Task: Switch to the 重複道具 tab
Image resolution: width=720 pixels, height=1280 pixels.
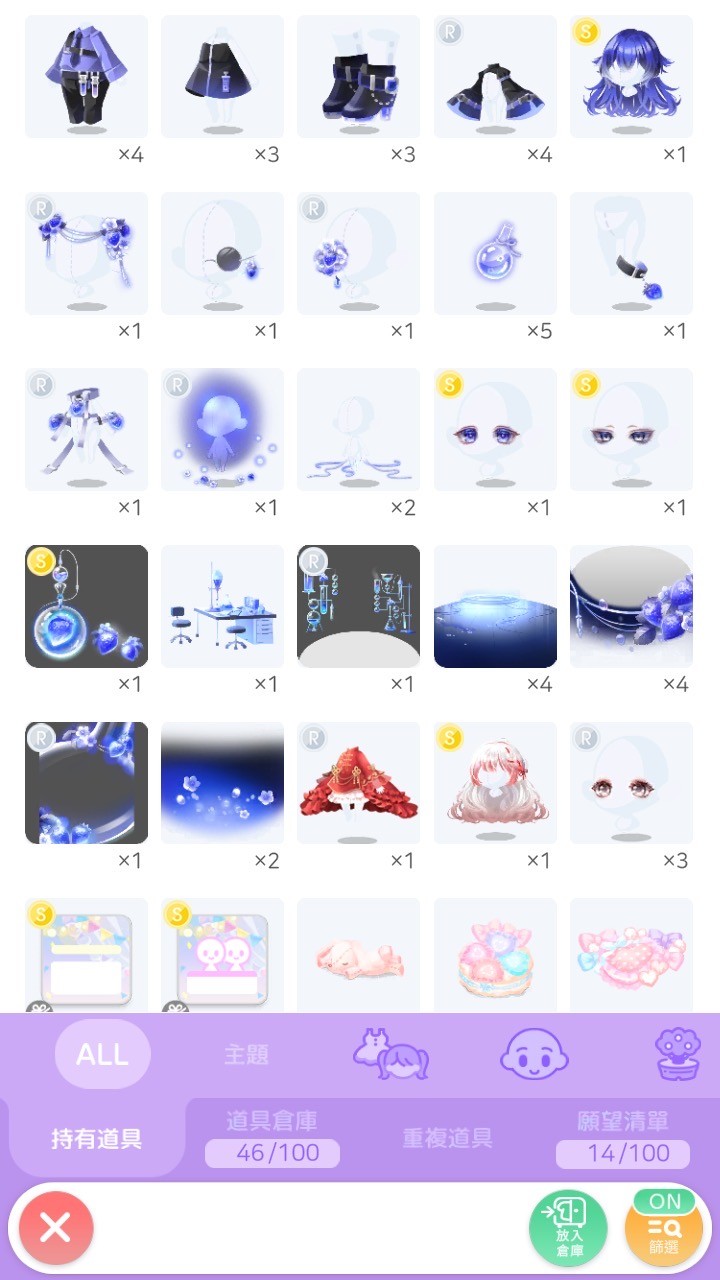Action: (x=447, y=1139)
